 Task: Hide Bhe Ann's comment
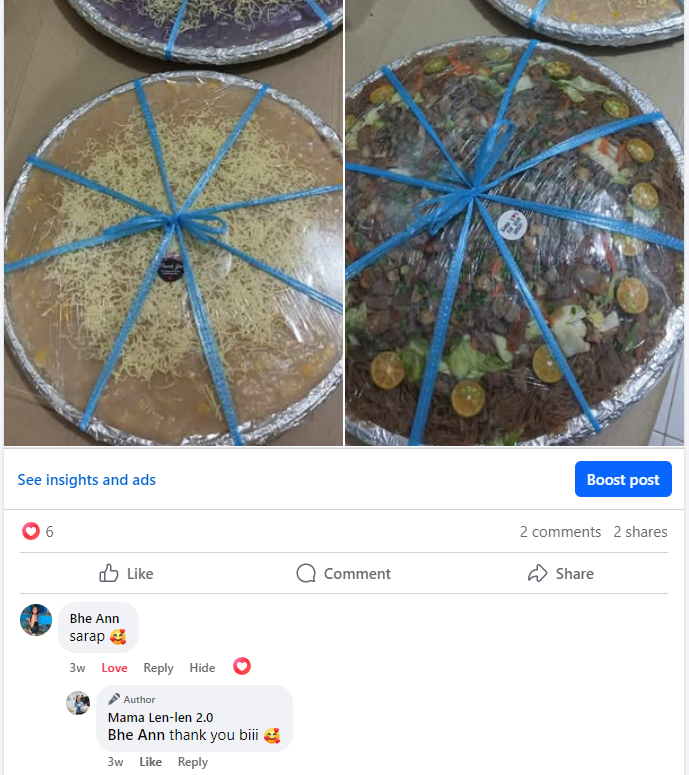pos(202,668)
